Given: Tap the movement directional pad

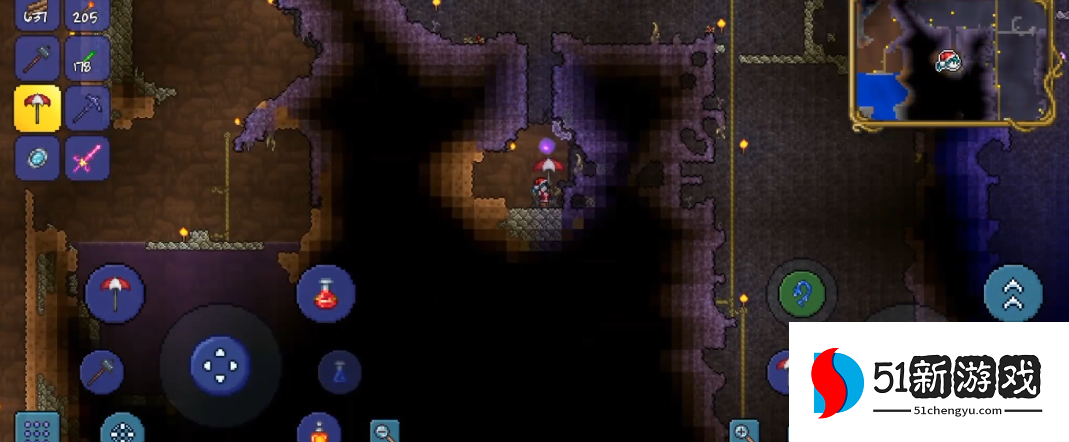Looking at the screenshot, I should (220, 366).
